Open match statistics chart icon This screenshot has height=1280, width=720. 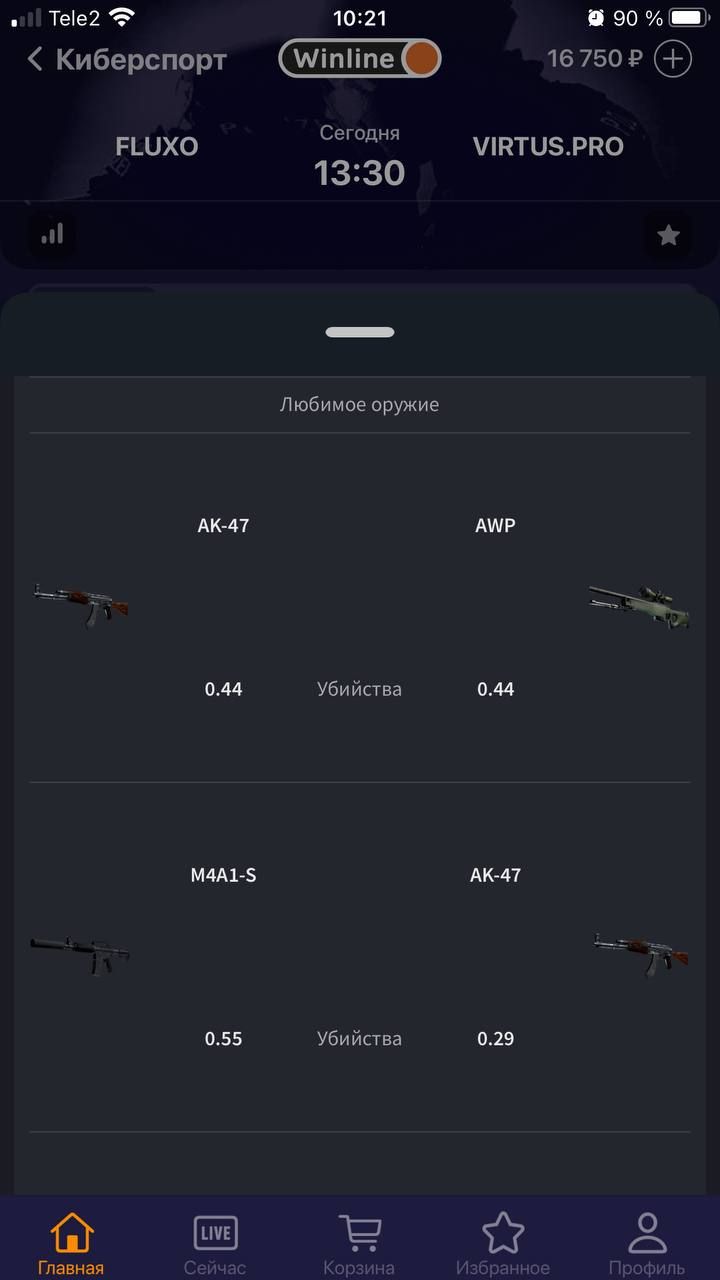(52, 235)
